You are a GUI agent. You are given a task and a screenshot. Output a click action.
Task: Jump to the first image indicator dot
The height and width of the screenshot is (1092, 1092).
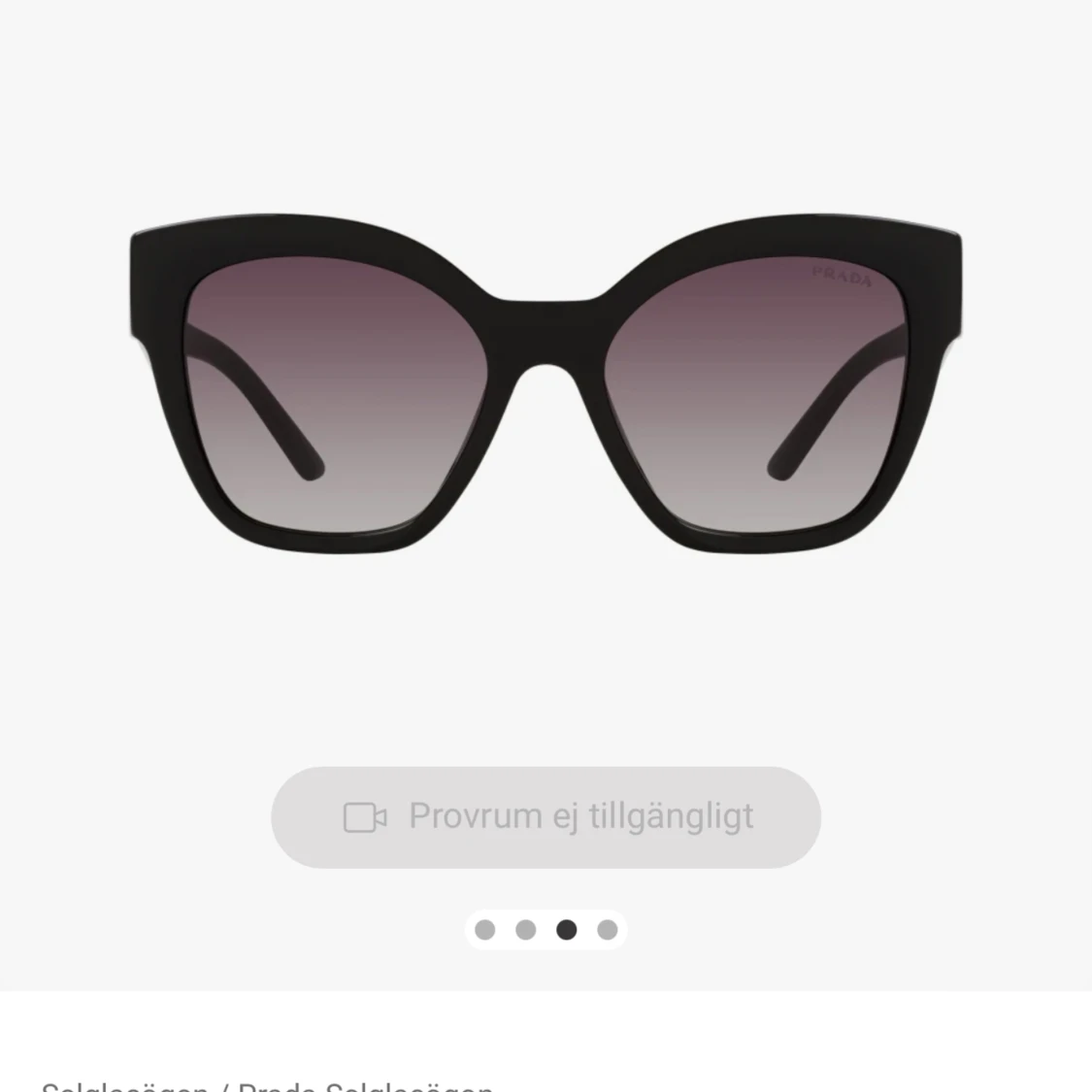click(x=485, y=930)
